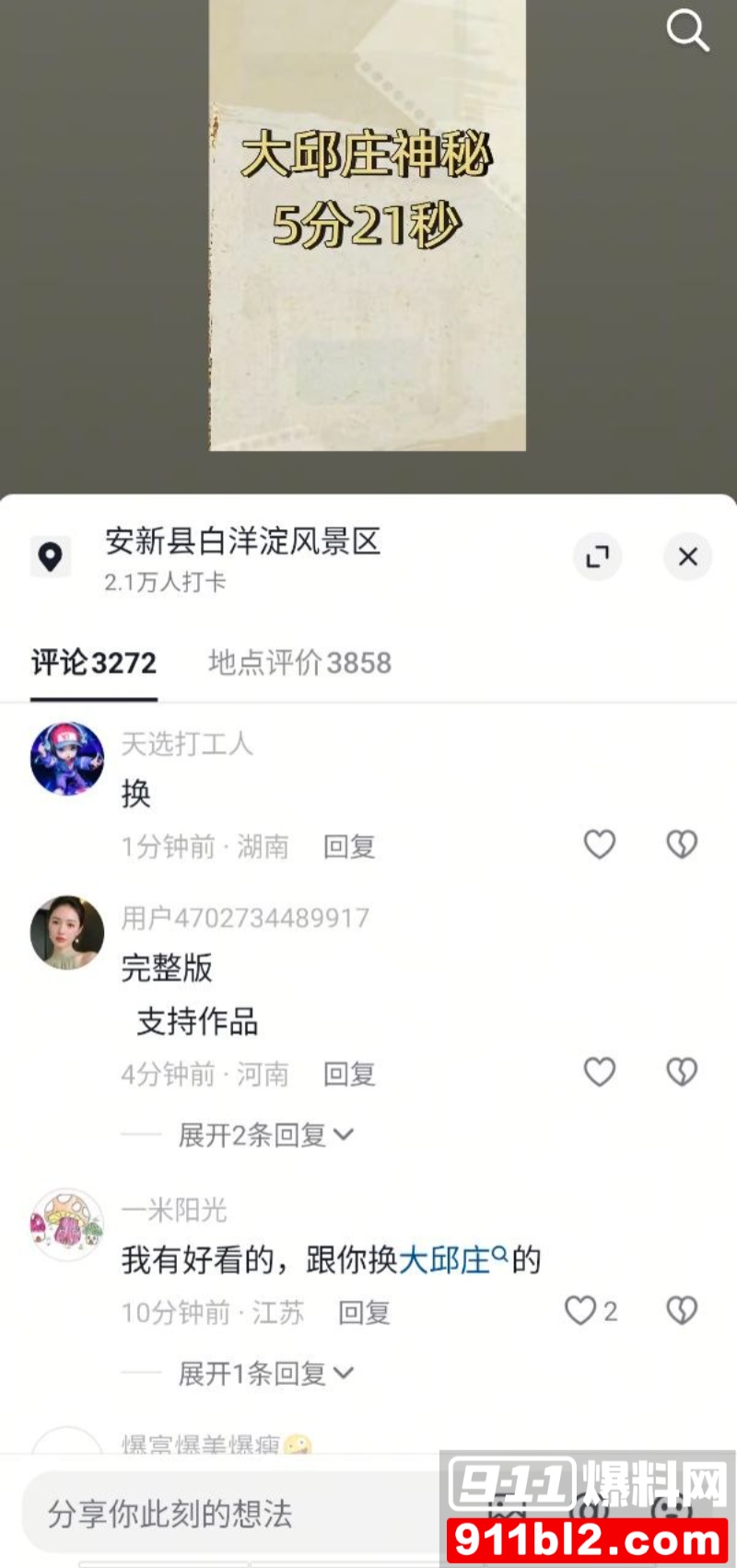The image size is (737, 1568).
Task: Click the location pin icon beside 安新县白洋淀风景区
Action: (51, 557)
